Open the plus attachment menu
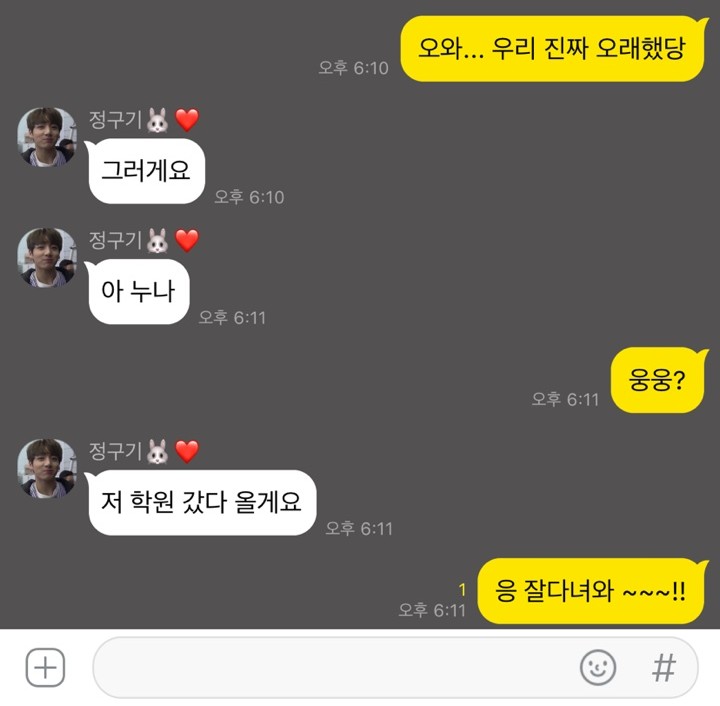The width and height of the screenshot is (720, 706). point(45,667)
